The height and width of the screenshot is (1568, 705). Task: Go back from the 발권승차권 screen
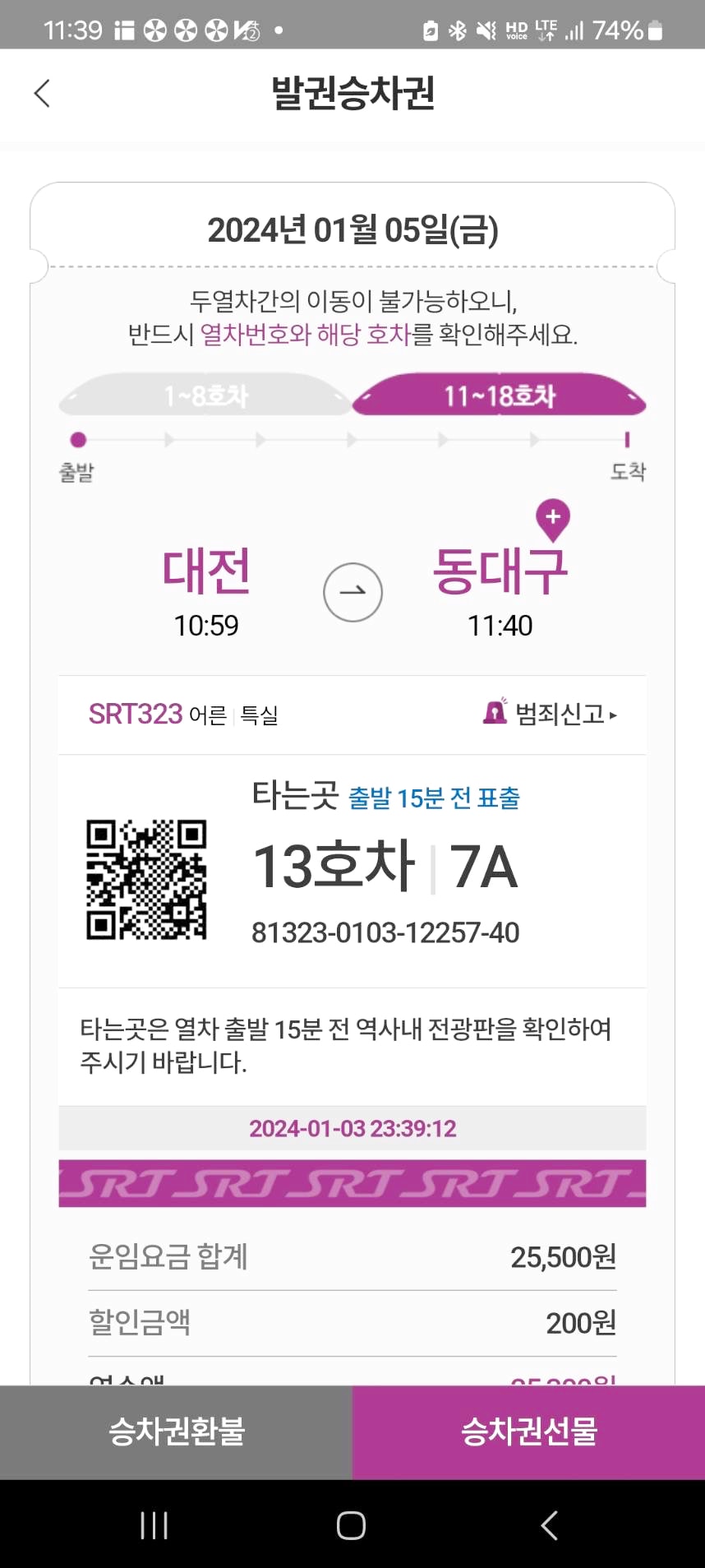(x=43, y=93)
